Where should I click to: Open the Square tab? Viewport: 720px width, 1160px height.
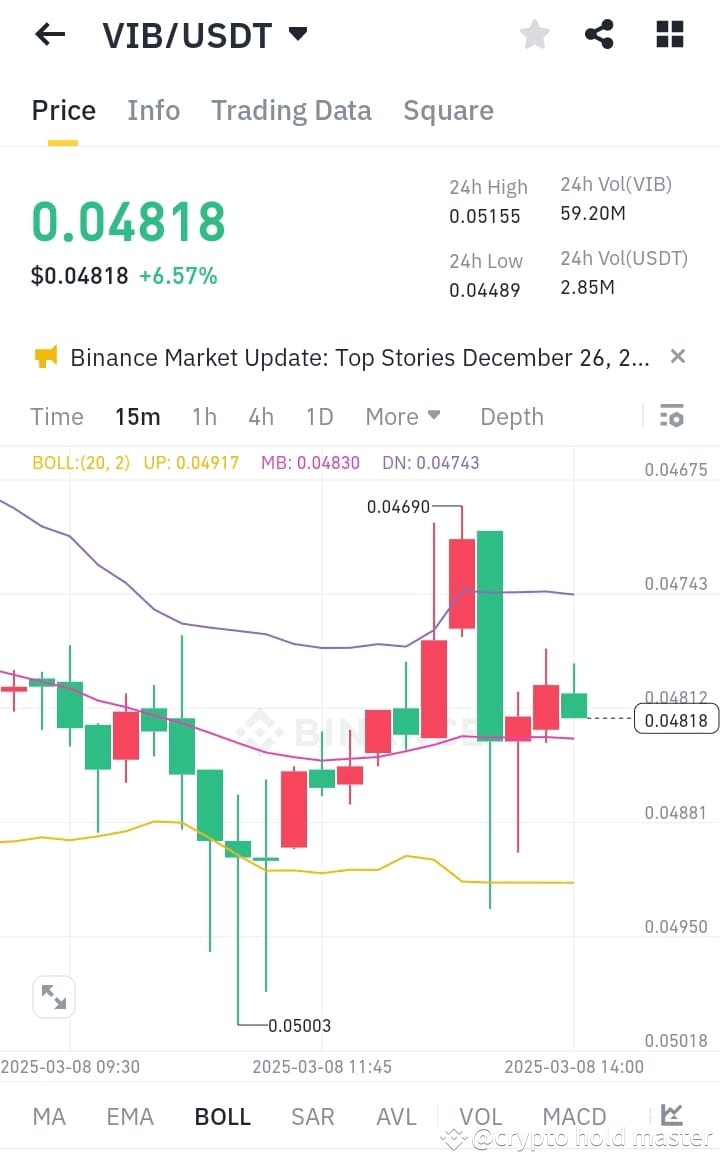(x=448, y=110)
